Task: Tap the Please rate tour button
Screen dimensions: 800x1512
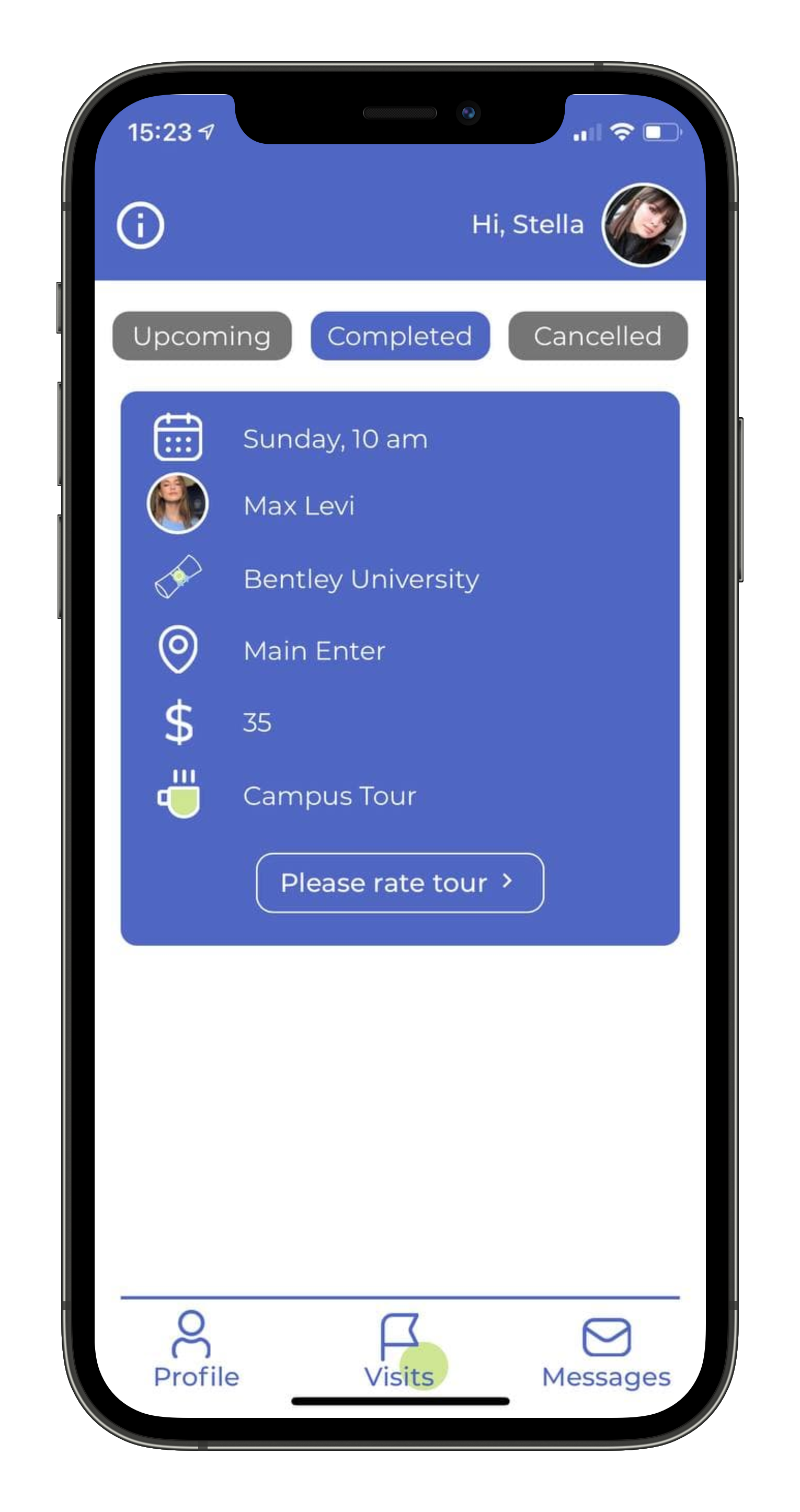Action: point(399,882)
